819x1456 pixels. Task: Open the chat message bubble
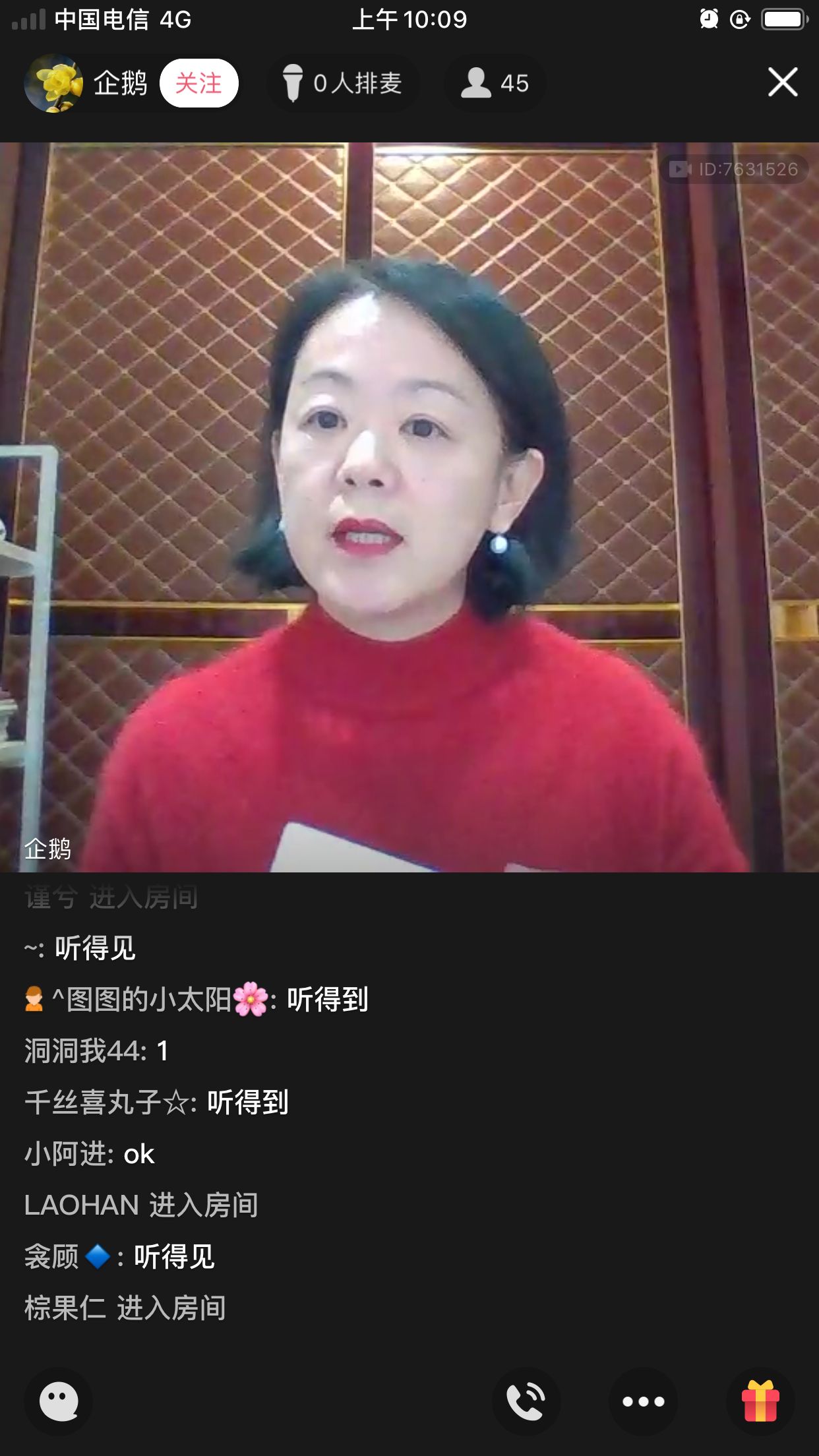tap(59, 1401)
